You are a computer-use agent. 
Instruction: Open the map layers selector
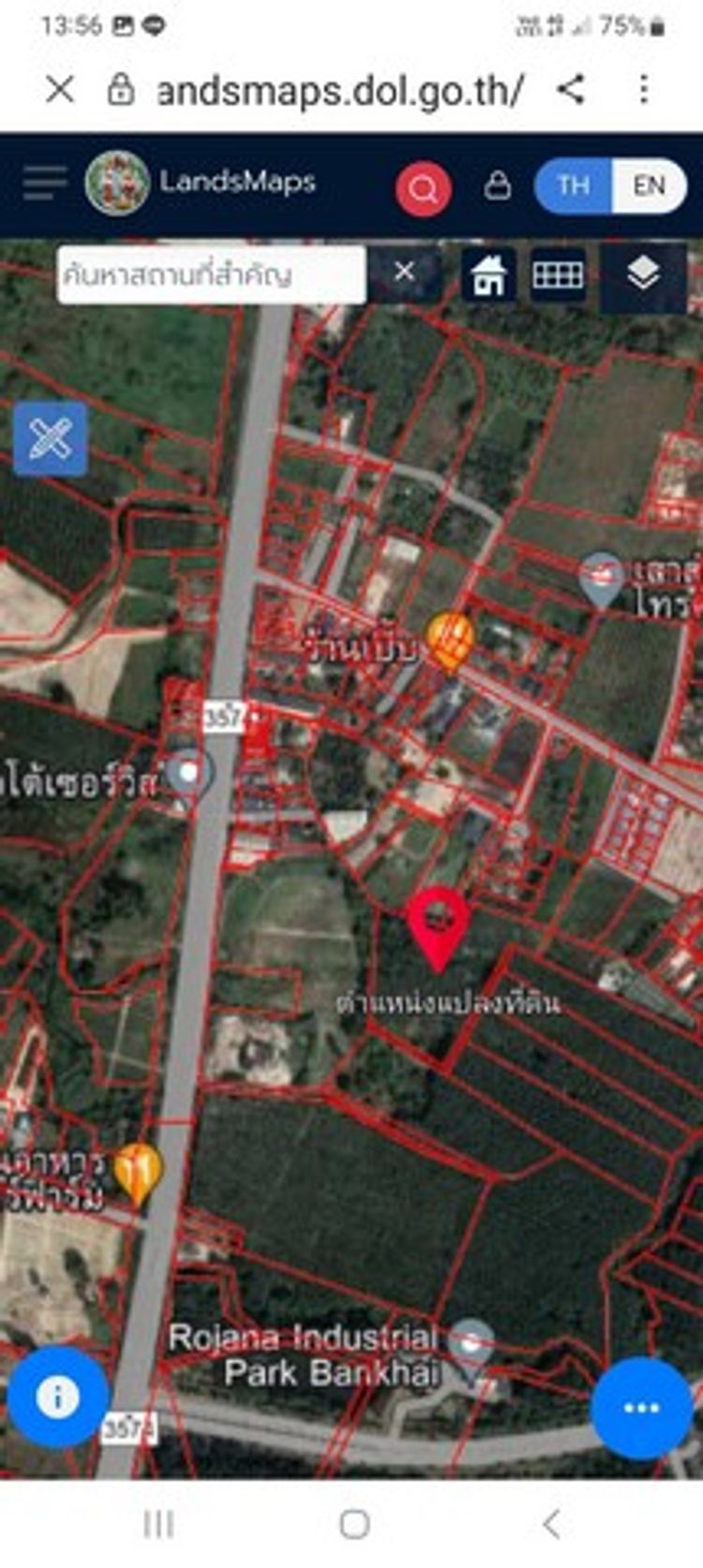click(x=643, y=274)
